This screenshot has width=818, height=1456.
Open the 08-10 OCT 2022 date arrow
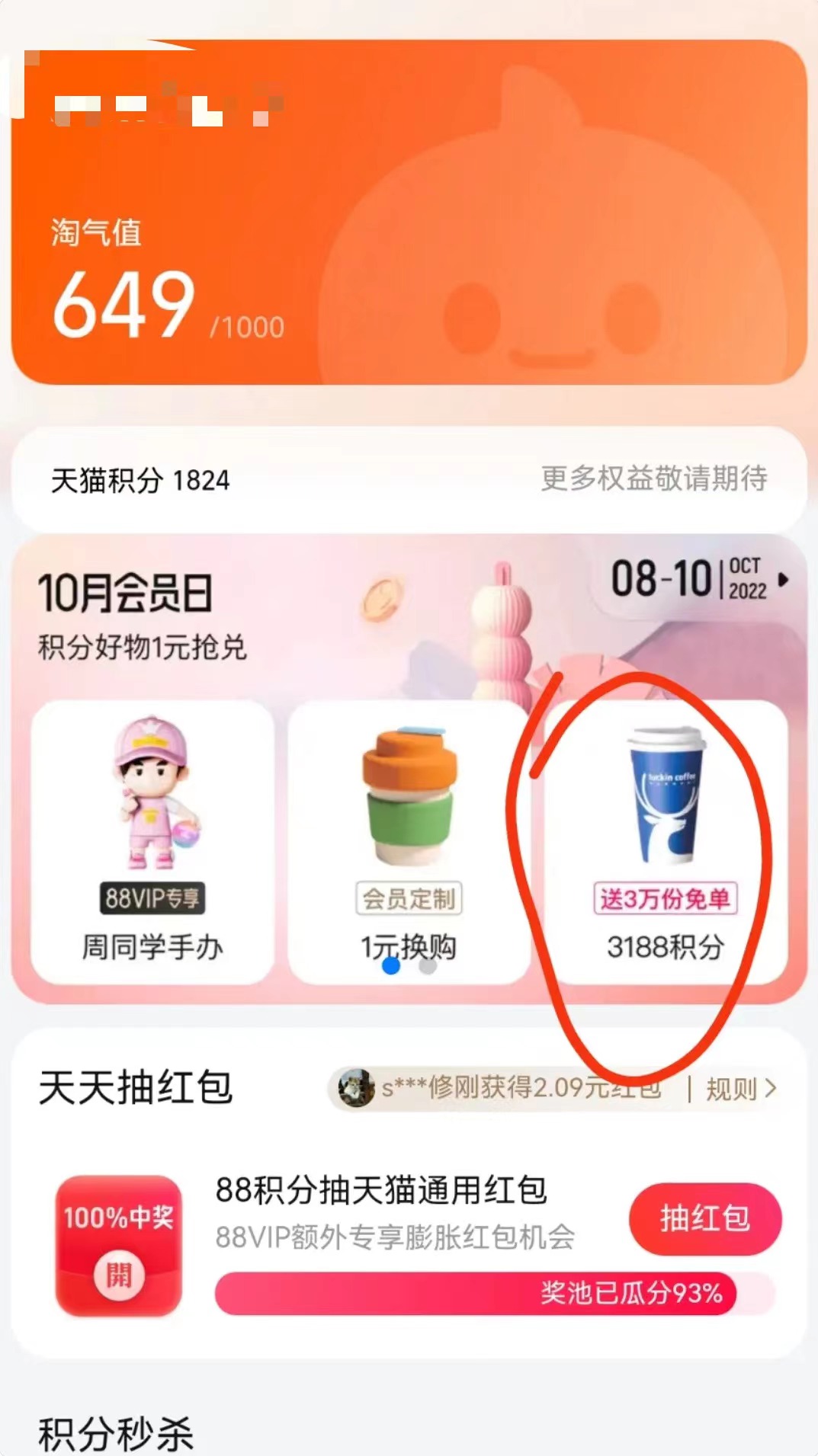click(783, 580)
